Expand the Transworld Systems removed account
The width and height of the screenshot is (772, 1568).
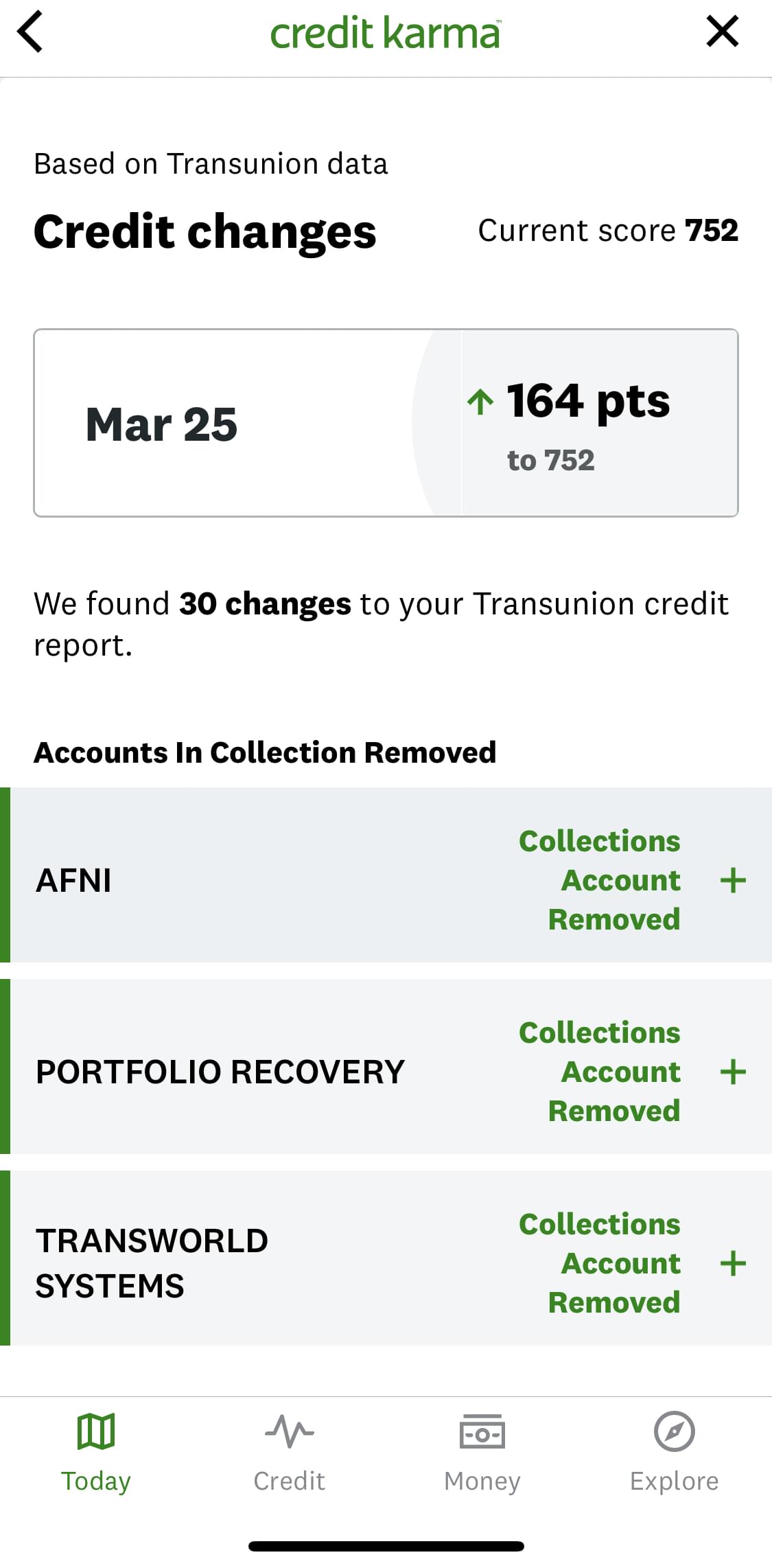pyautogui.click(x=732, y=1263)
